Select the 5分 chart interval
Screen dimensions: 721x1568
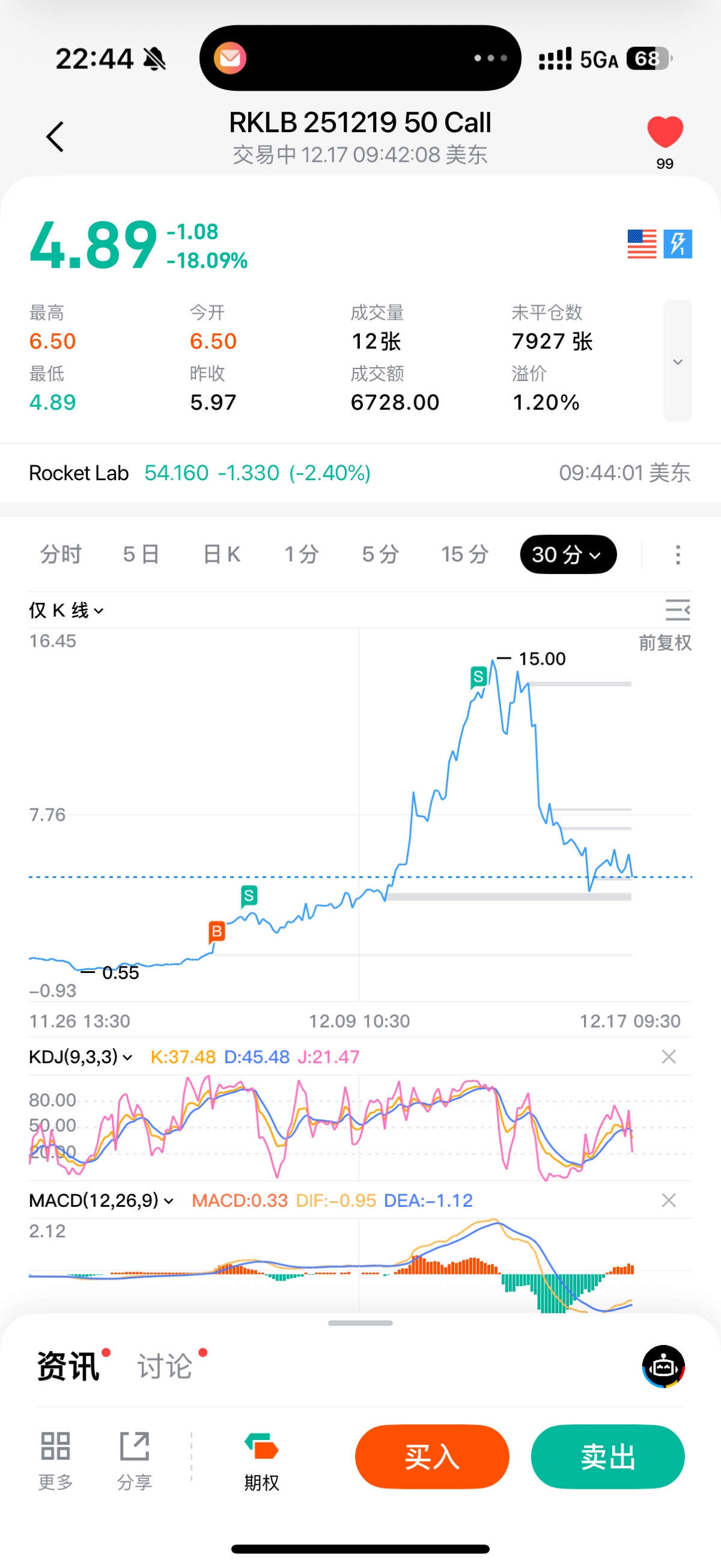381,554
